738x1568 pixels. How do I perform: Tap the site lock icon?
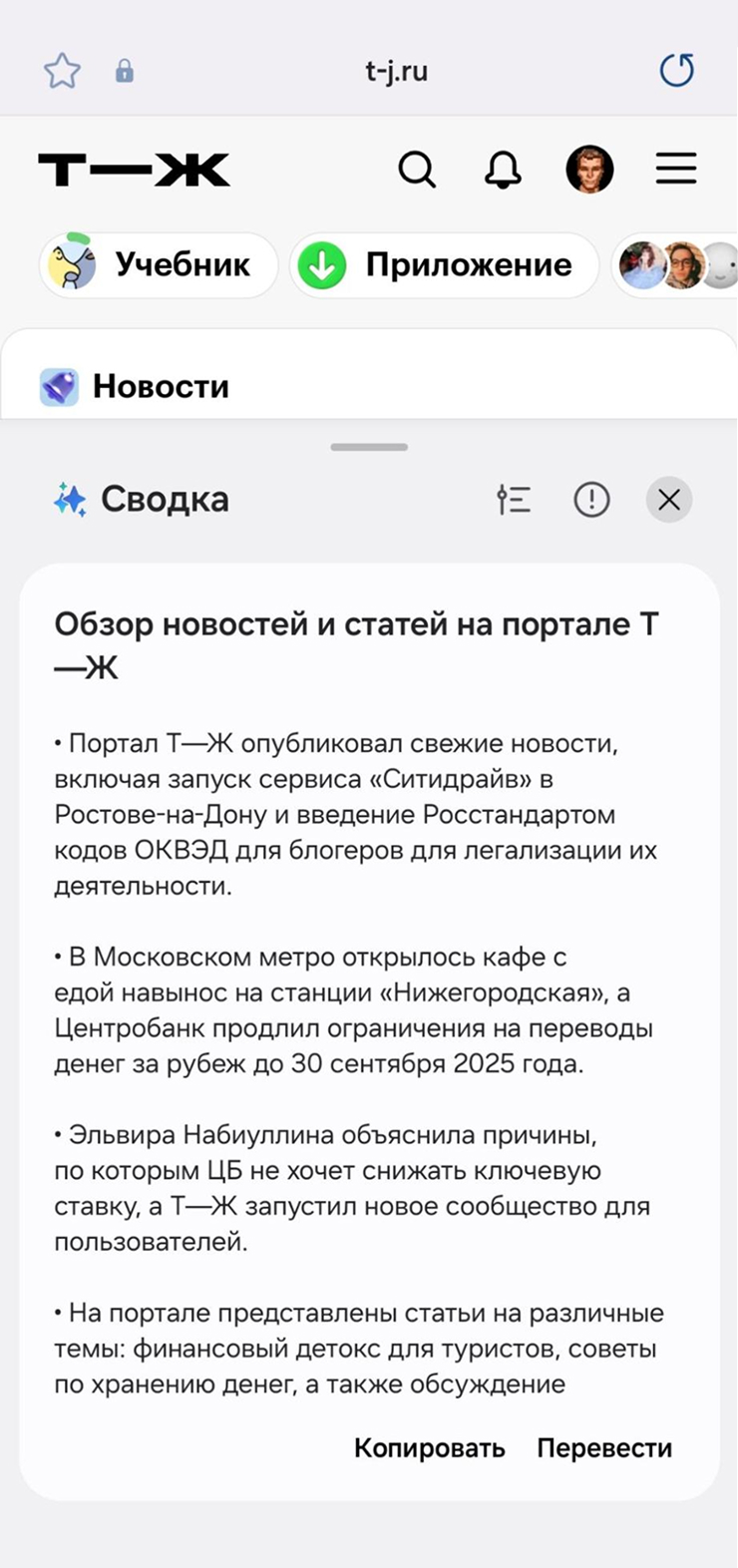(x=125, y=71)
